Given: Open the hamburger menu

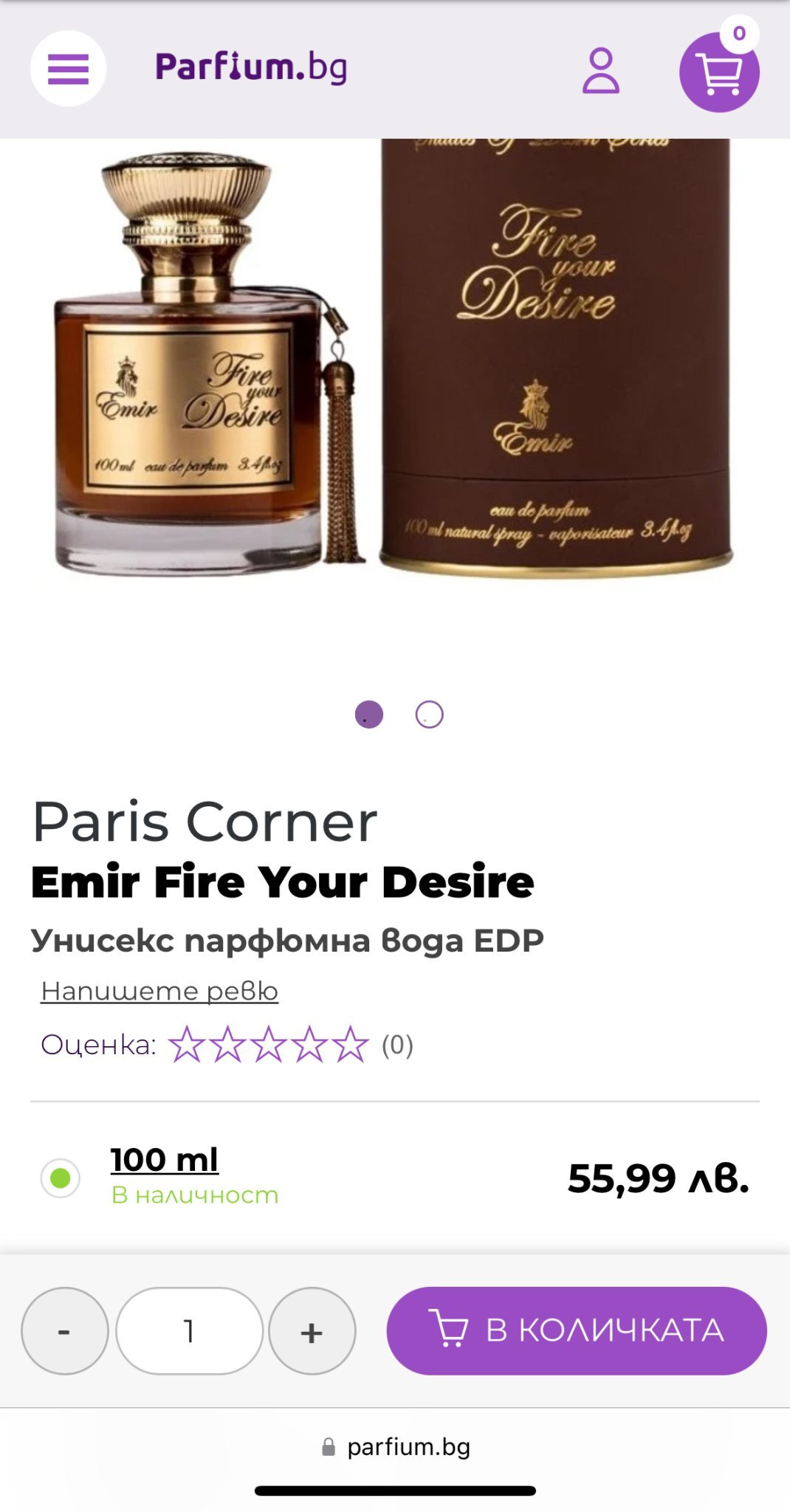Looking at the screenshot, I should (x=68, y=69).
